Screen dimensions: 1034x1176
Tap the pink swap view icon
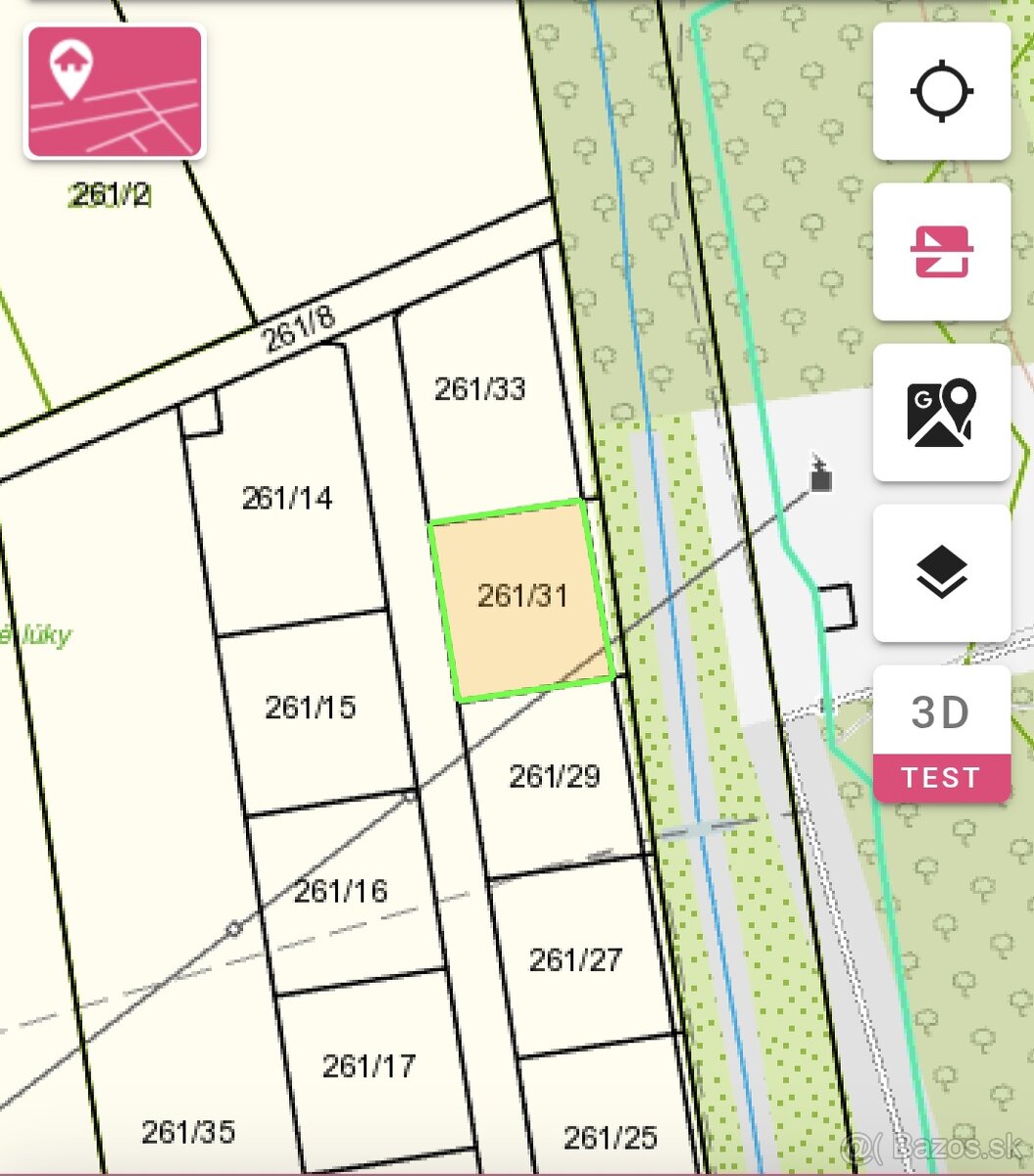941,252
